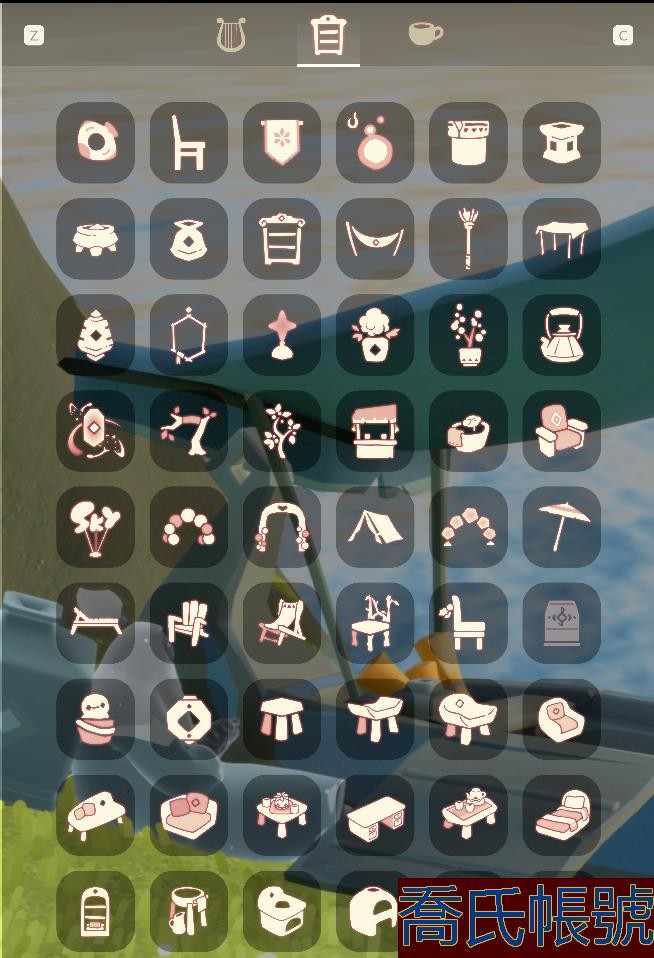654x958 pixels.
Task: Select the flower banner flag item
Action: pos(282,143)
